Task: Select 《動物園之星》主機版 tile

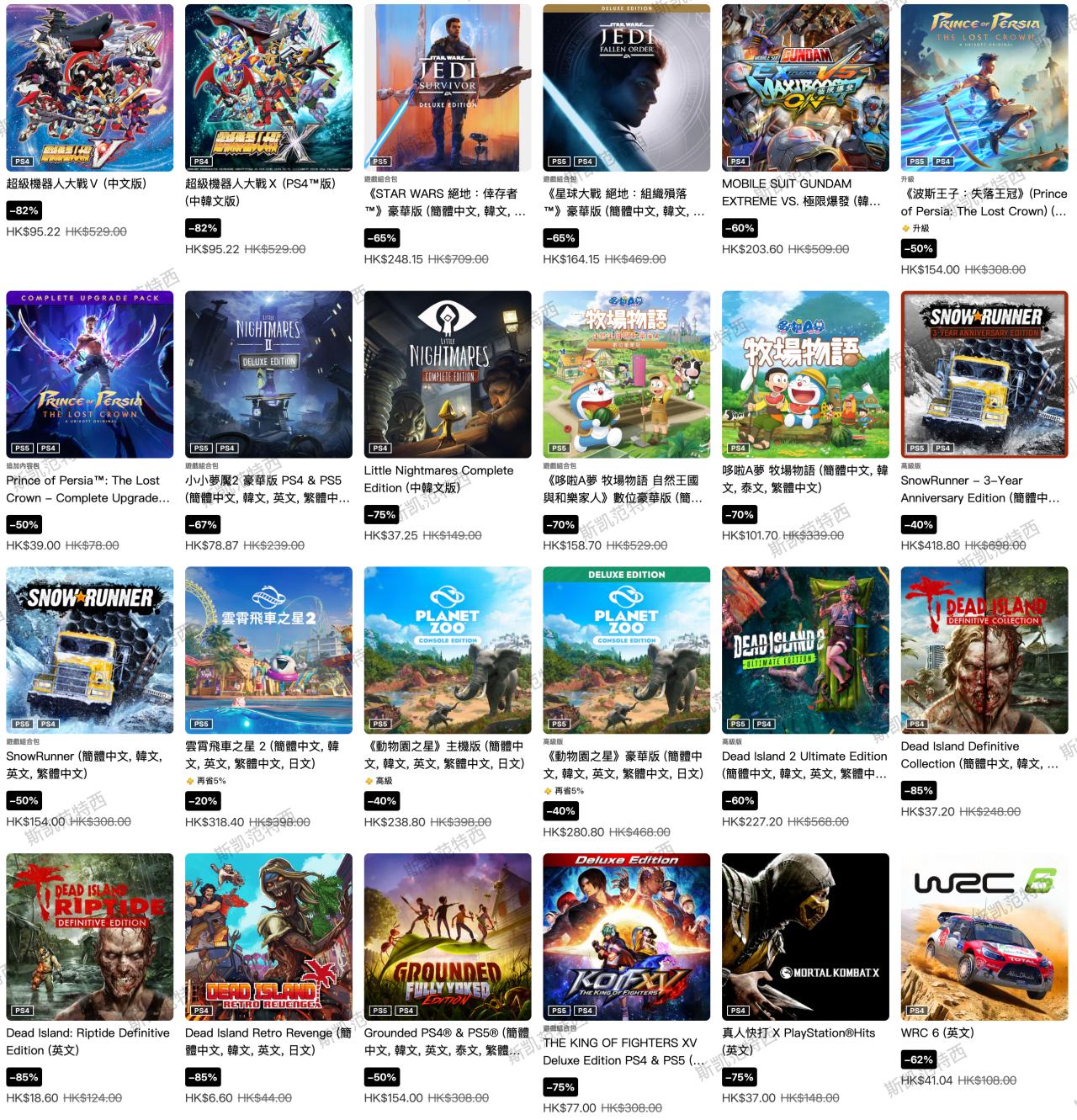Action: [448, 650]
